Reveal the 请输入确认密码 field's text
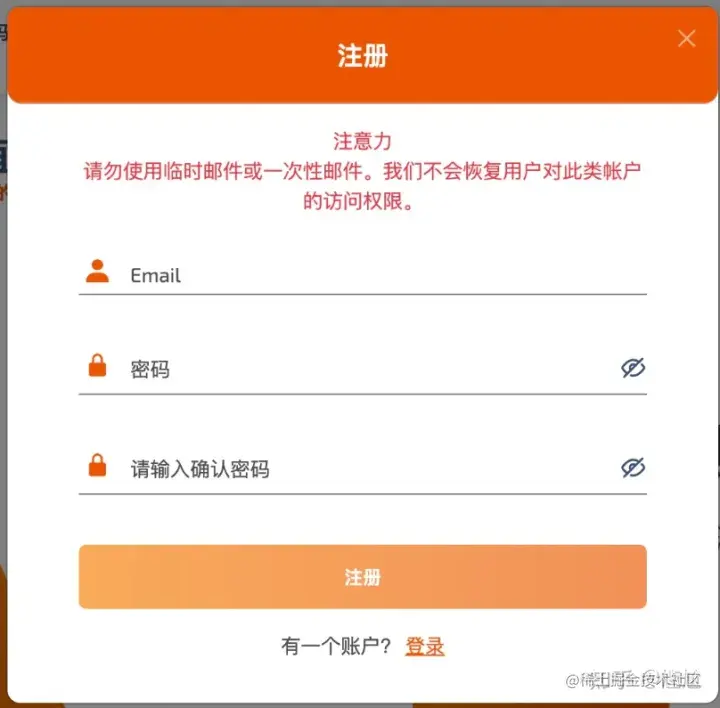The image size is (720, 708). point(633,467)
